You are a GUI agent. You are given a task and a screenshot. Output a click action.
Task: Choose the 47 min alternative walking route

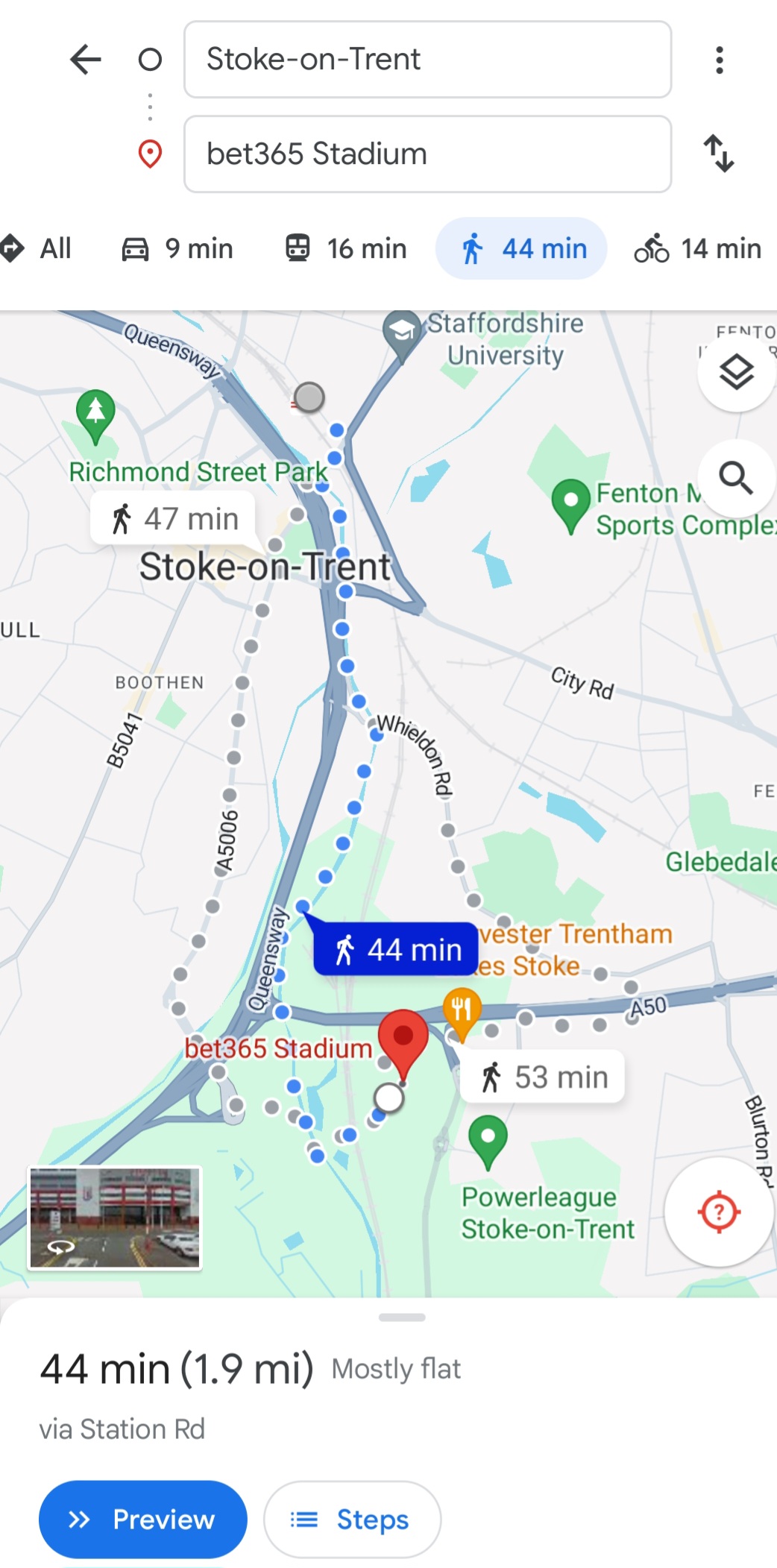(x=174, y=518)
